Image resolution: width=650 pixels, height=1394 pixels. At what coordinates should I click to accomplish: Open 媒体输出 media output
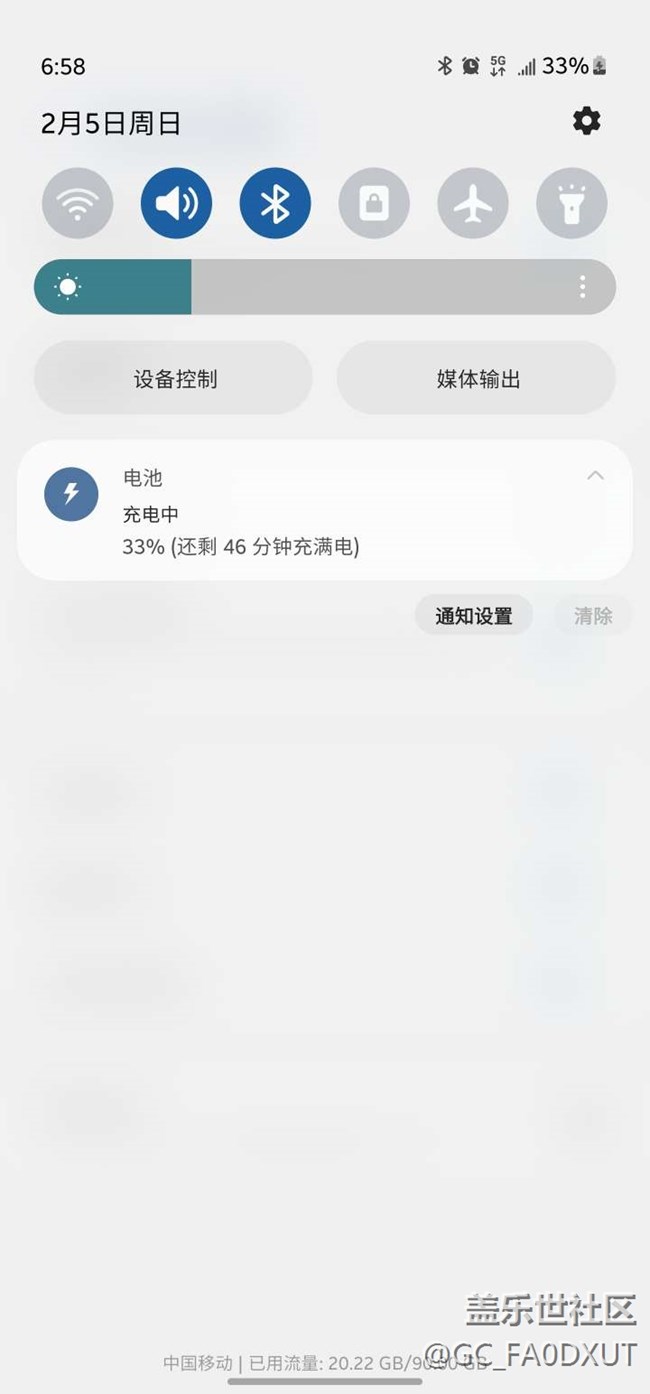tap(477, 379)
